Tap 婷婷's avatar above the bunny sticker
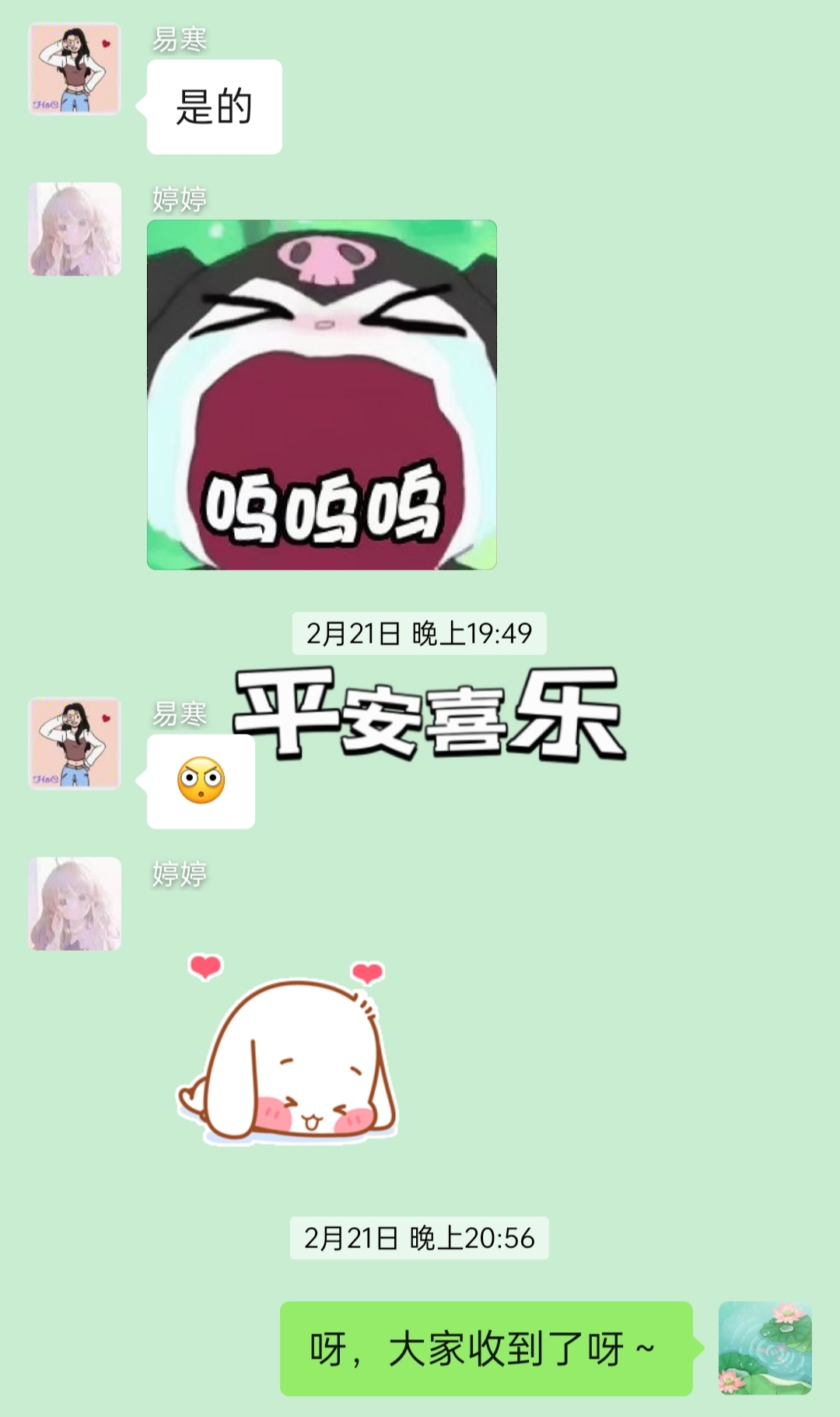 75,903
